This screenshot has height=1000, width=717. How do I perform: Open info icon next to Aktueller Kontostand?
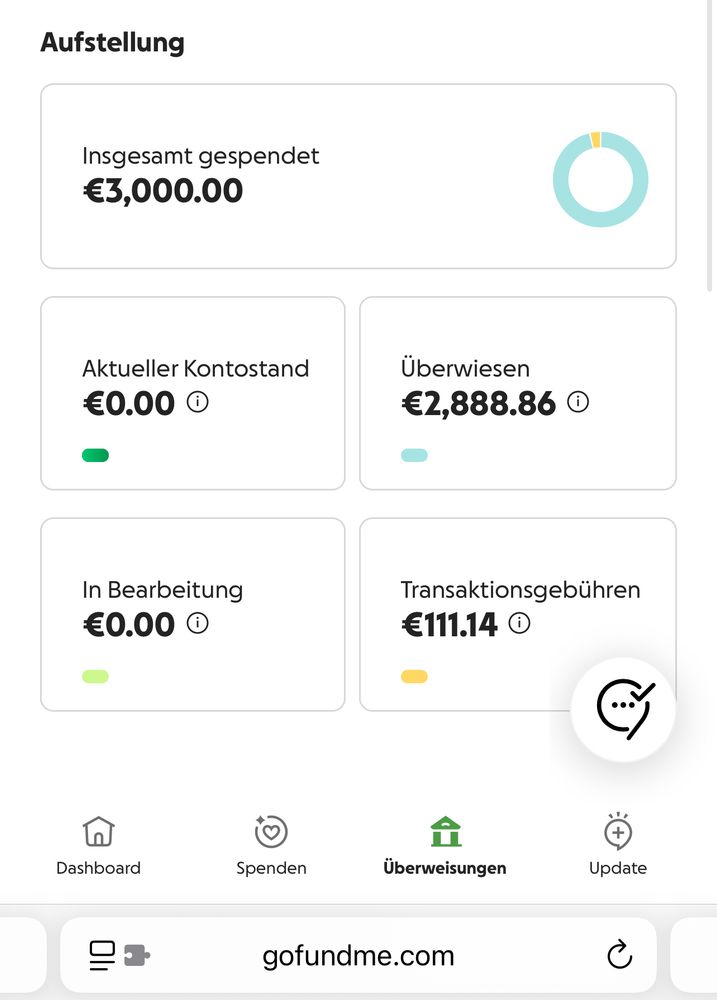click(198, 403)
